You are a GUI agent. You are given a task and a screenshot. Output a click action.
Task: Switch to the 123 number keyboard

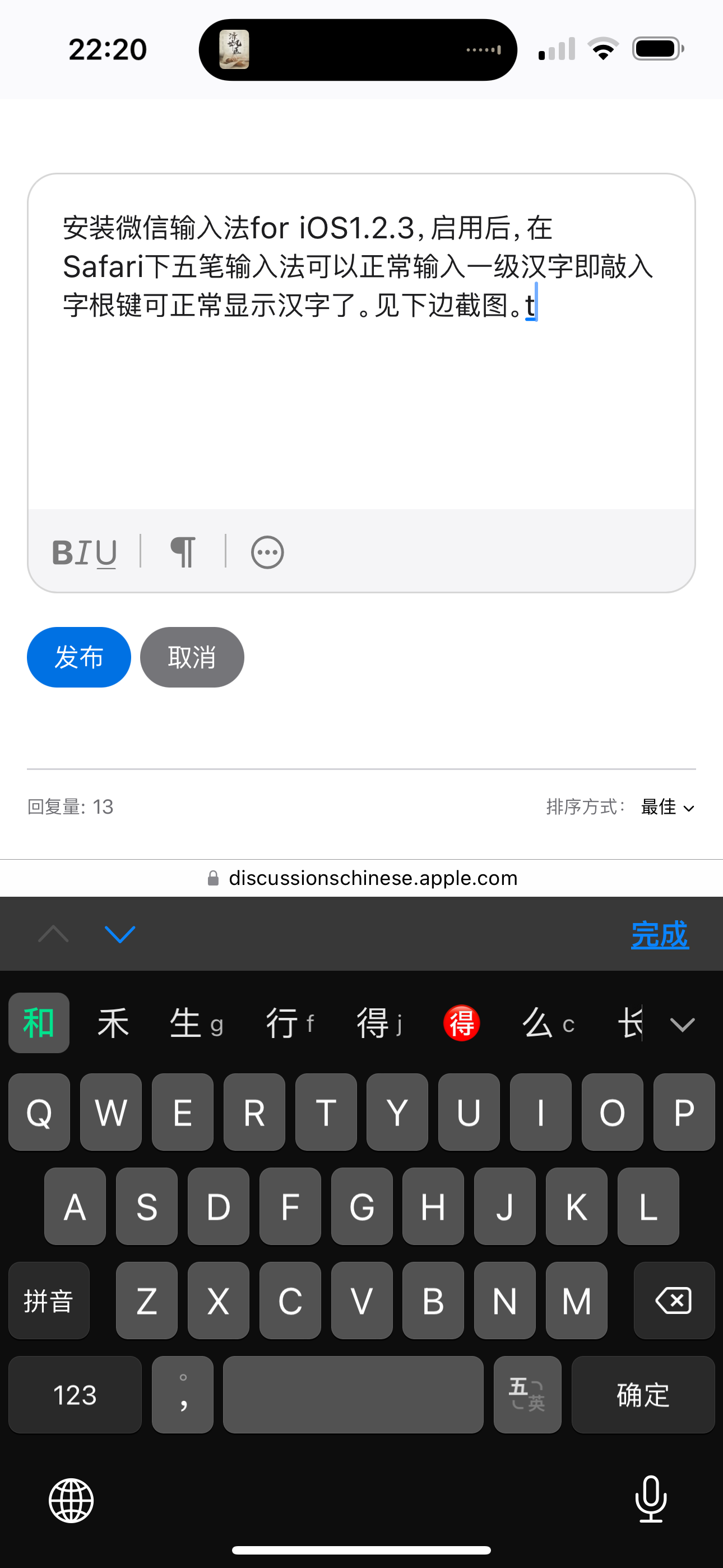tap(75, 1395)
